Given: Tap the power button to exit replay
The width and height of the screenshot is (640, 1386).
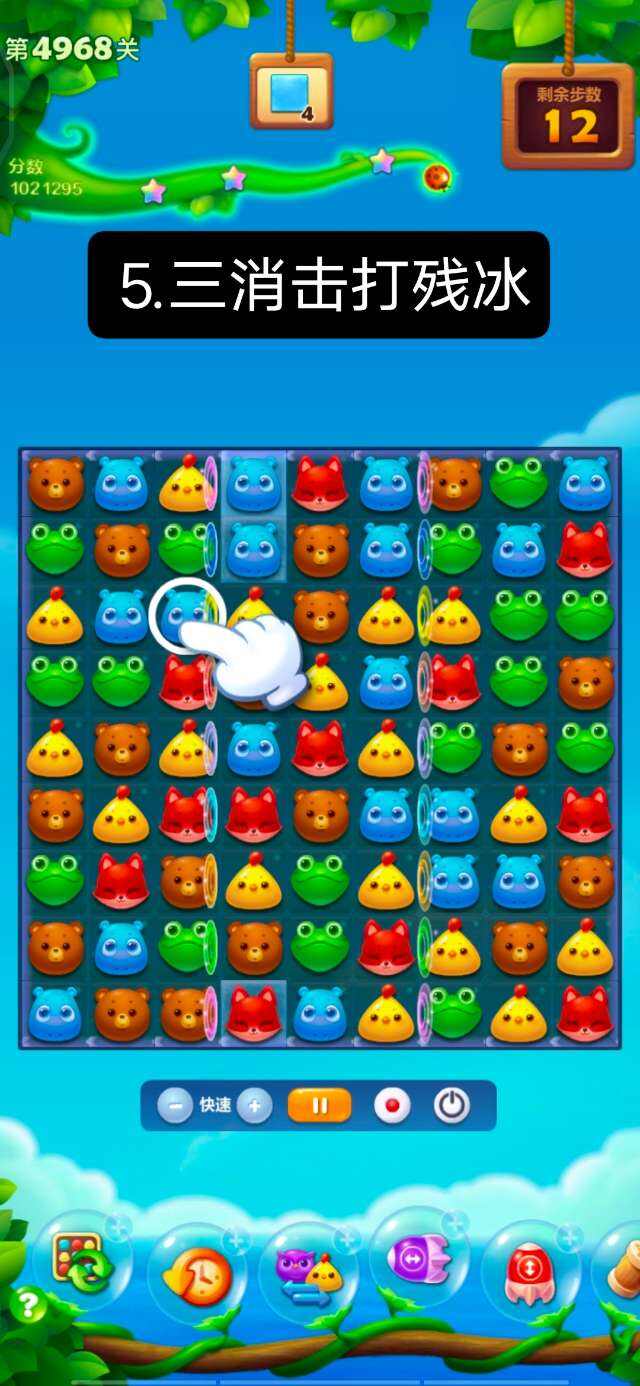Looking at the screenshot, I should 452,1106.
